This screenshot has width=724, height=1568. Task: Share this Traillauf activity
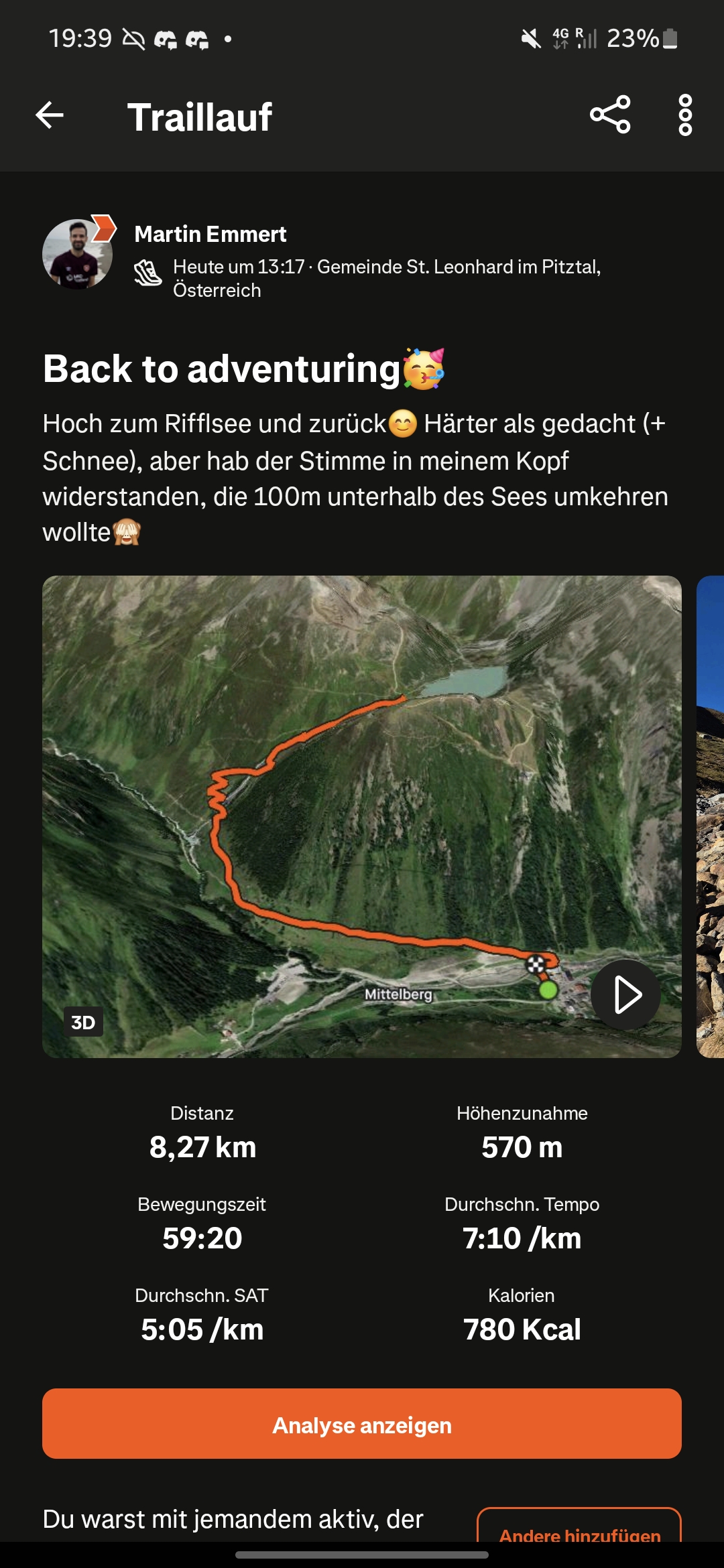click(x=610, y=115)
